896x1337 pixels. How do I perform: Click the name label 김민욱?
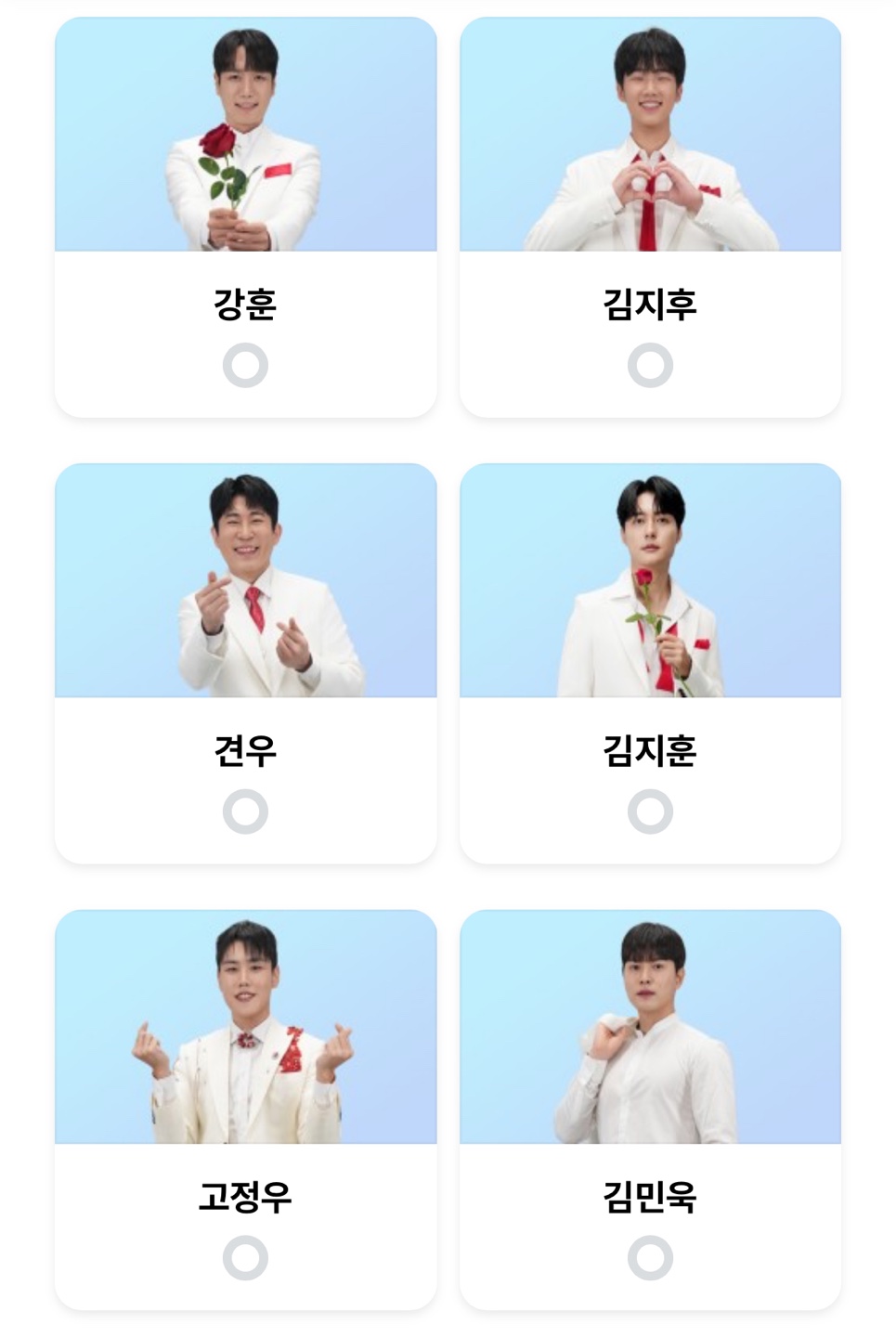coord(650,1197)
